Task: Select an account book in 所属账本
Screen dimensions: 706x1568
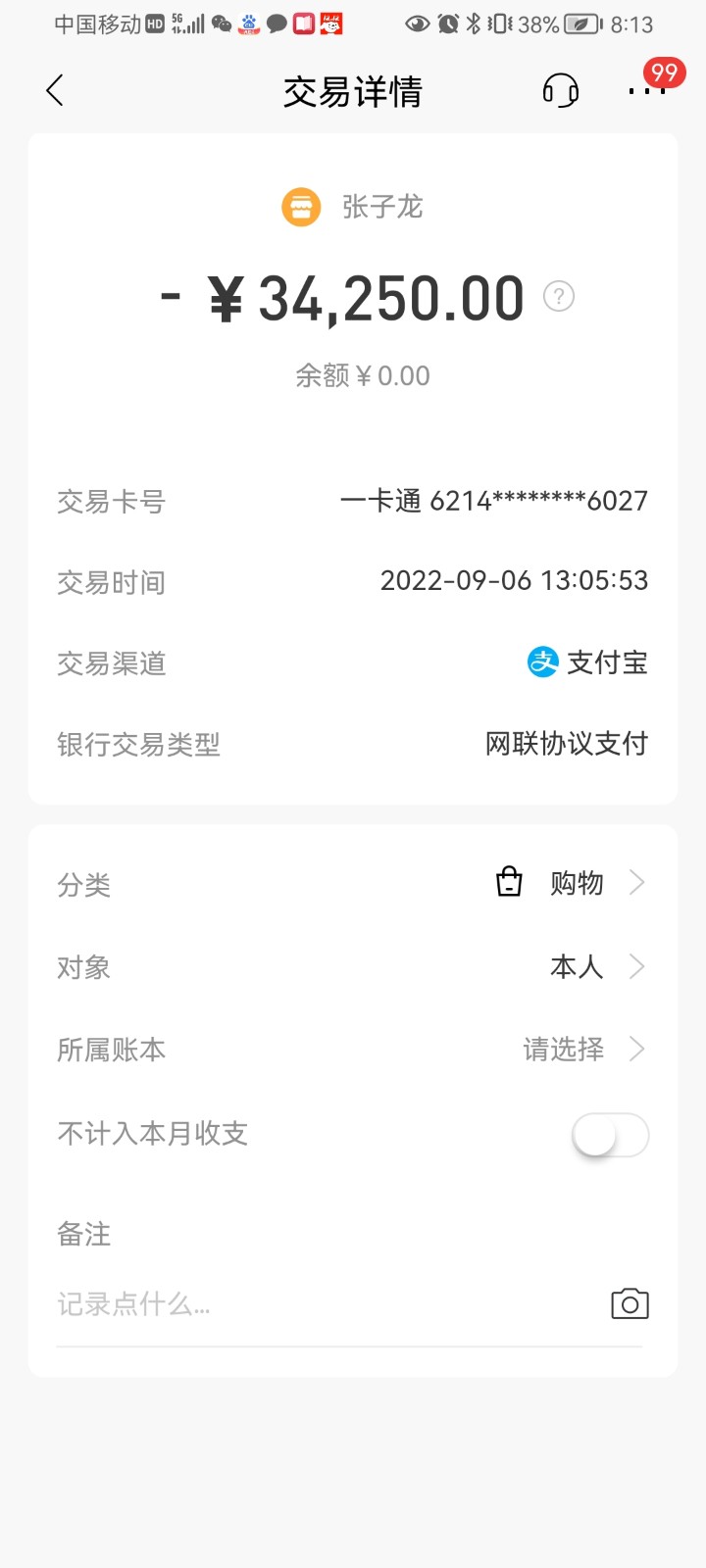Action: point(579,1050)
